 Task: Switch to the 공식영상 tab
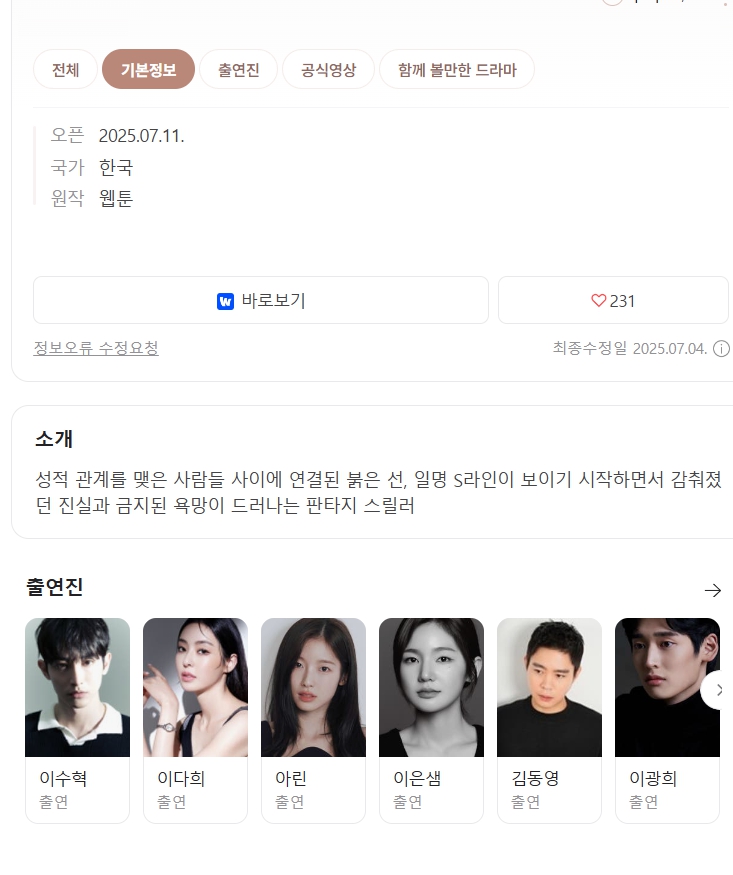(x=328, y=70)
